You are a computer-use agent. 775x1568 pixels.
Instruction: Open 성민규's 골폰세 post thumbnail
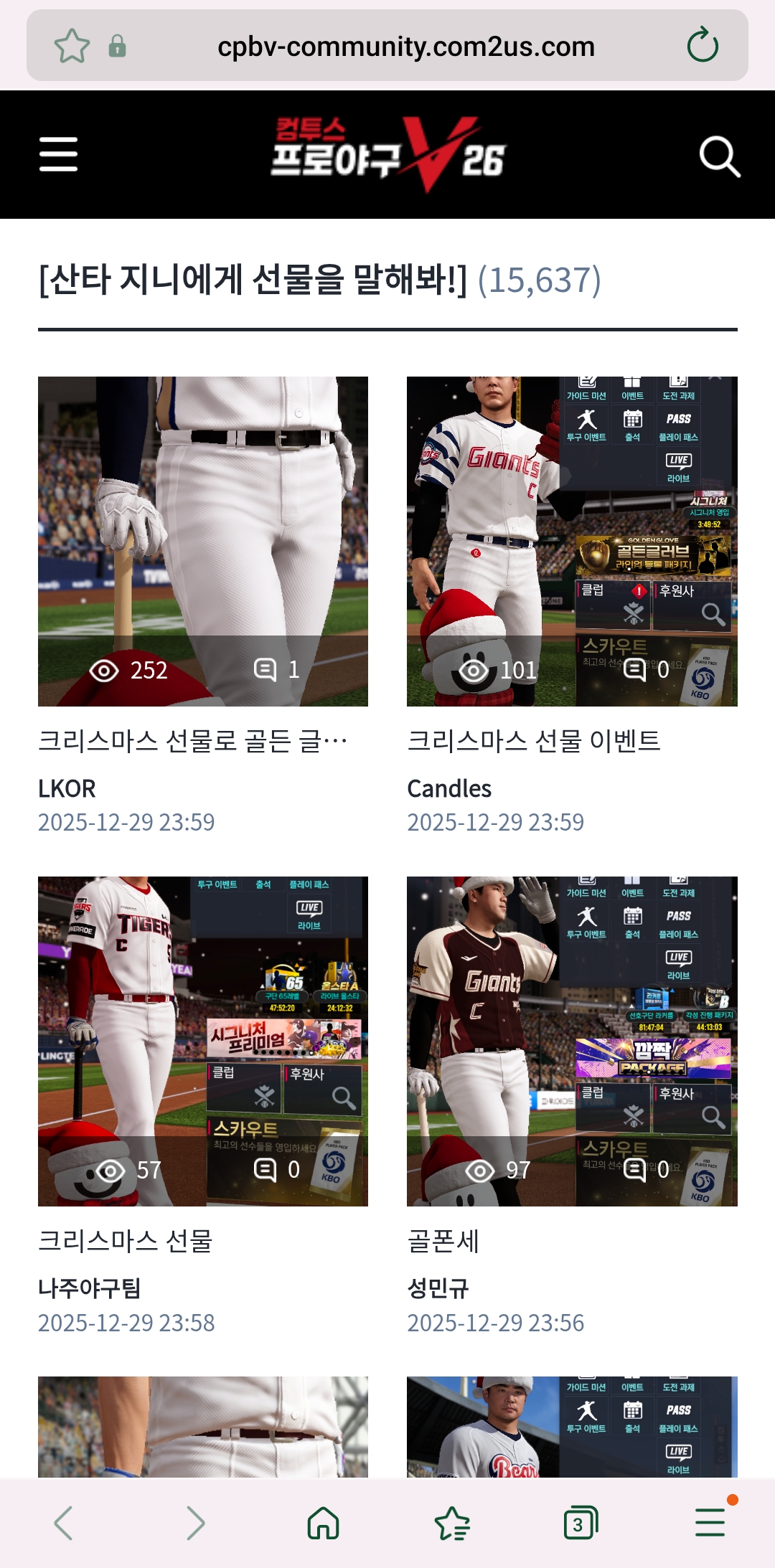point(572,1041)
